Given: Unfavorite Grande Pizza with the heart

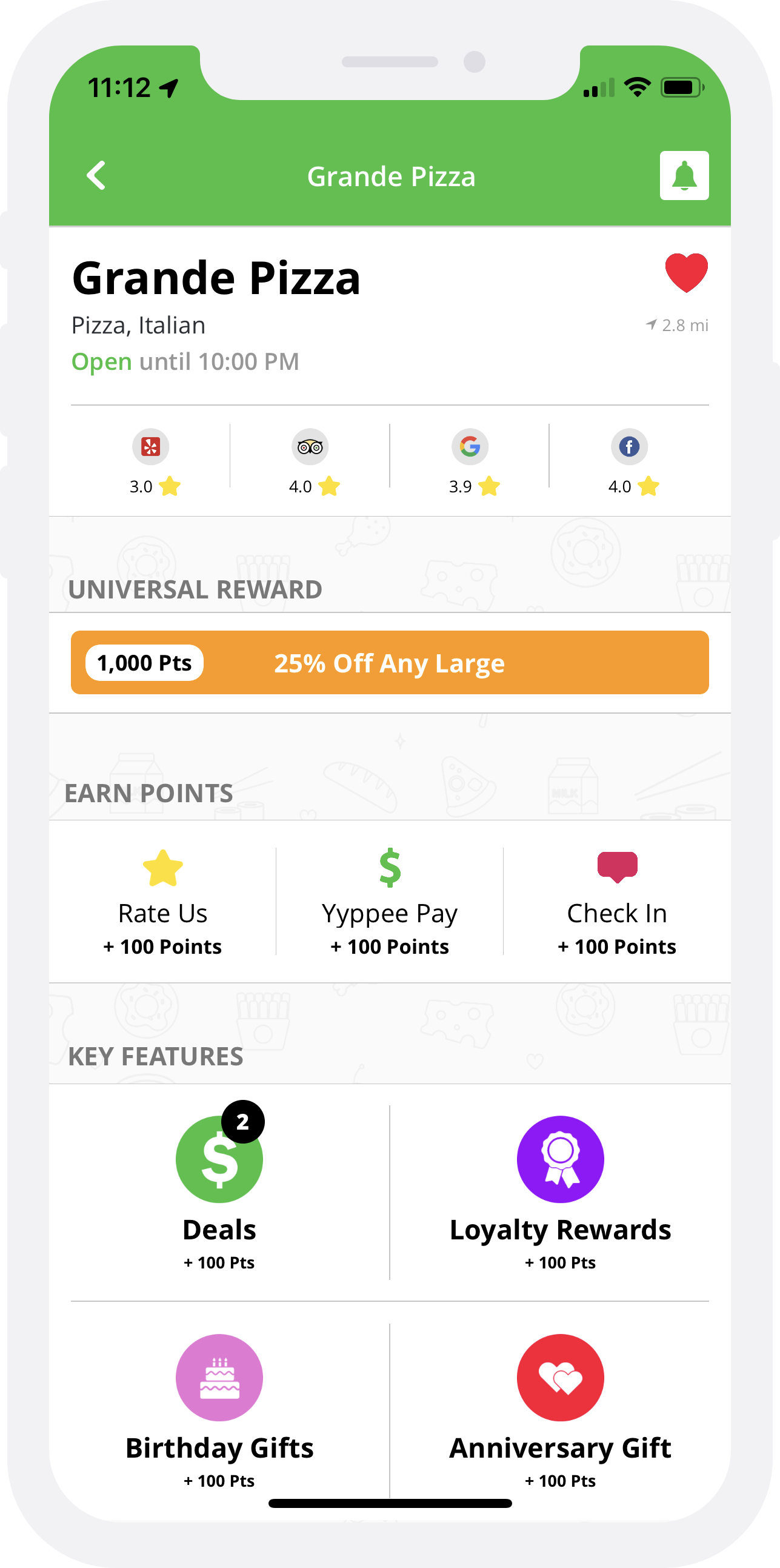Looking at the screenshot, I should click(685, 272).
